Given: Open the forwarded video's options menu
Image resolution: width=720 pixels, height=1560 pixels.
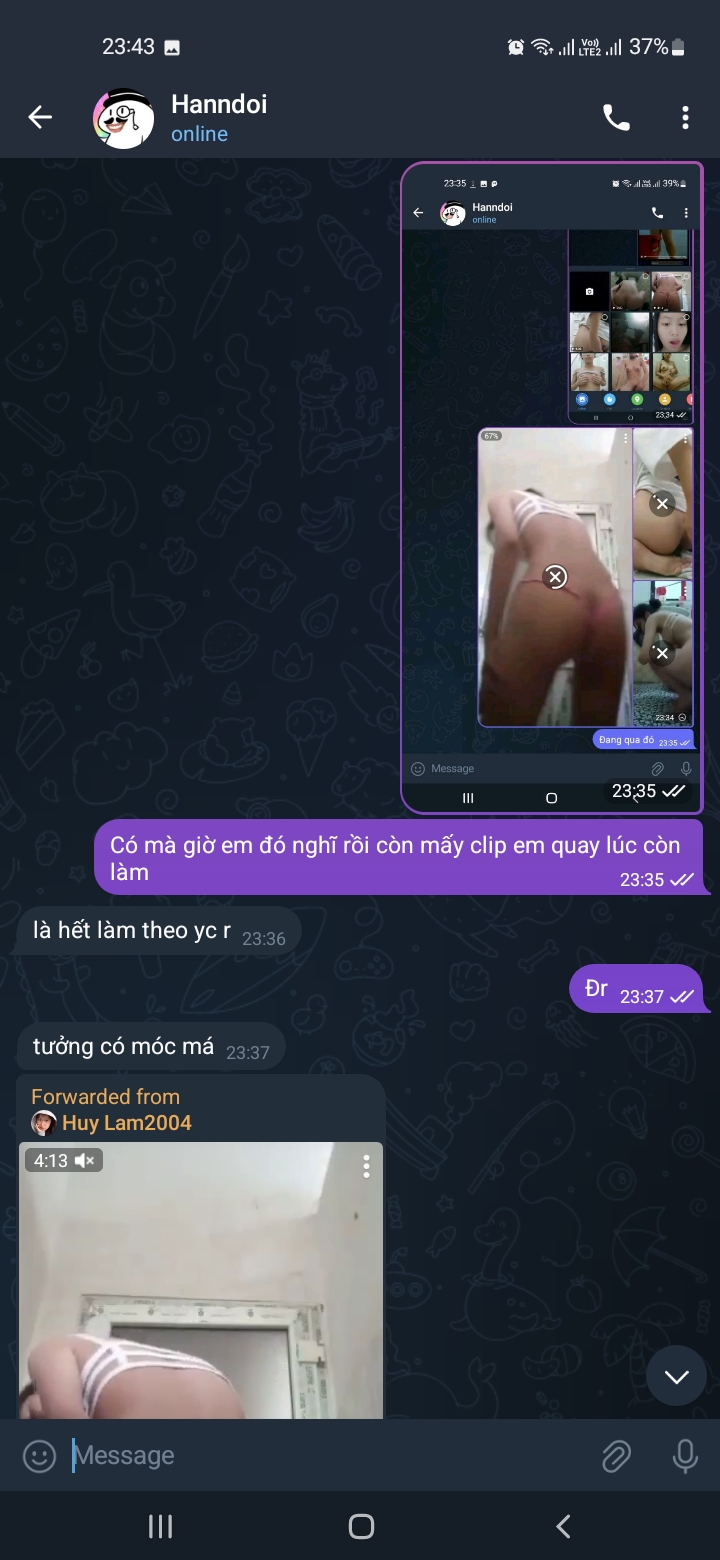Looking at the screenshot, I should point(366,1166).
